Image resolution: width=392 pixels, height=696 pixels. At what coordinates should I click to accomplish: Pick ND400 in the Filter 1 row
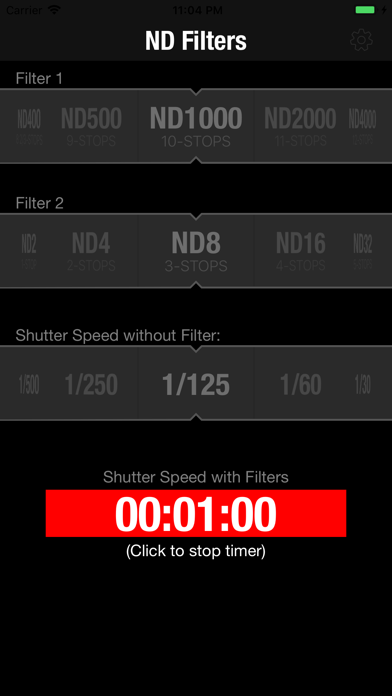(x=29, y=126)
